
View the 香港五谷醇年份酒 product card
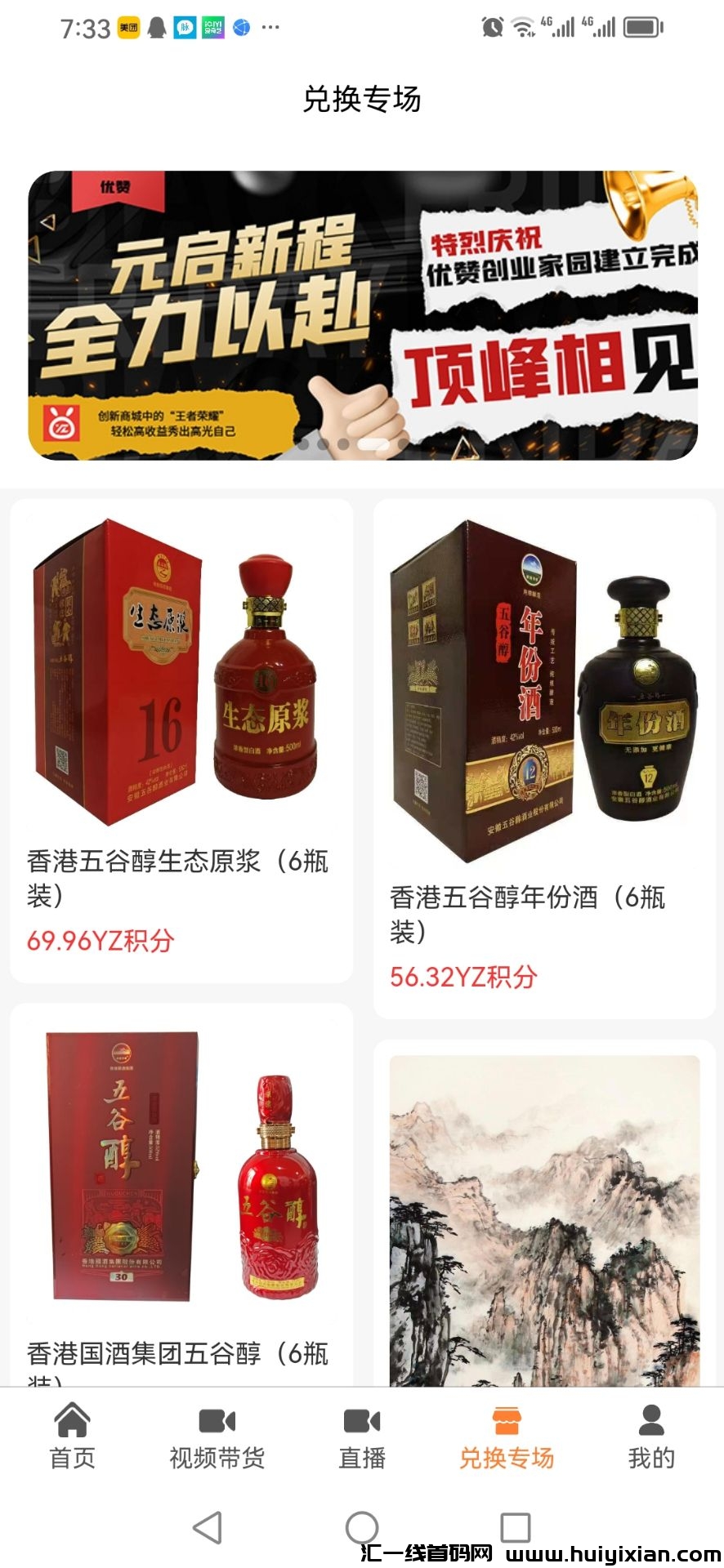[544, 758]
